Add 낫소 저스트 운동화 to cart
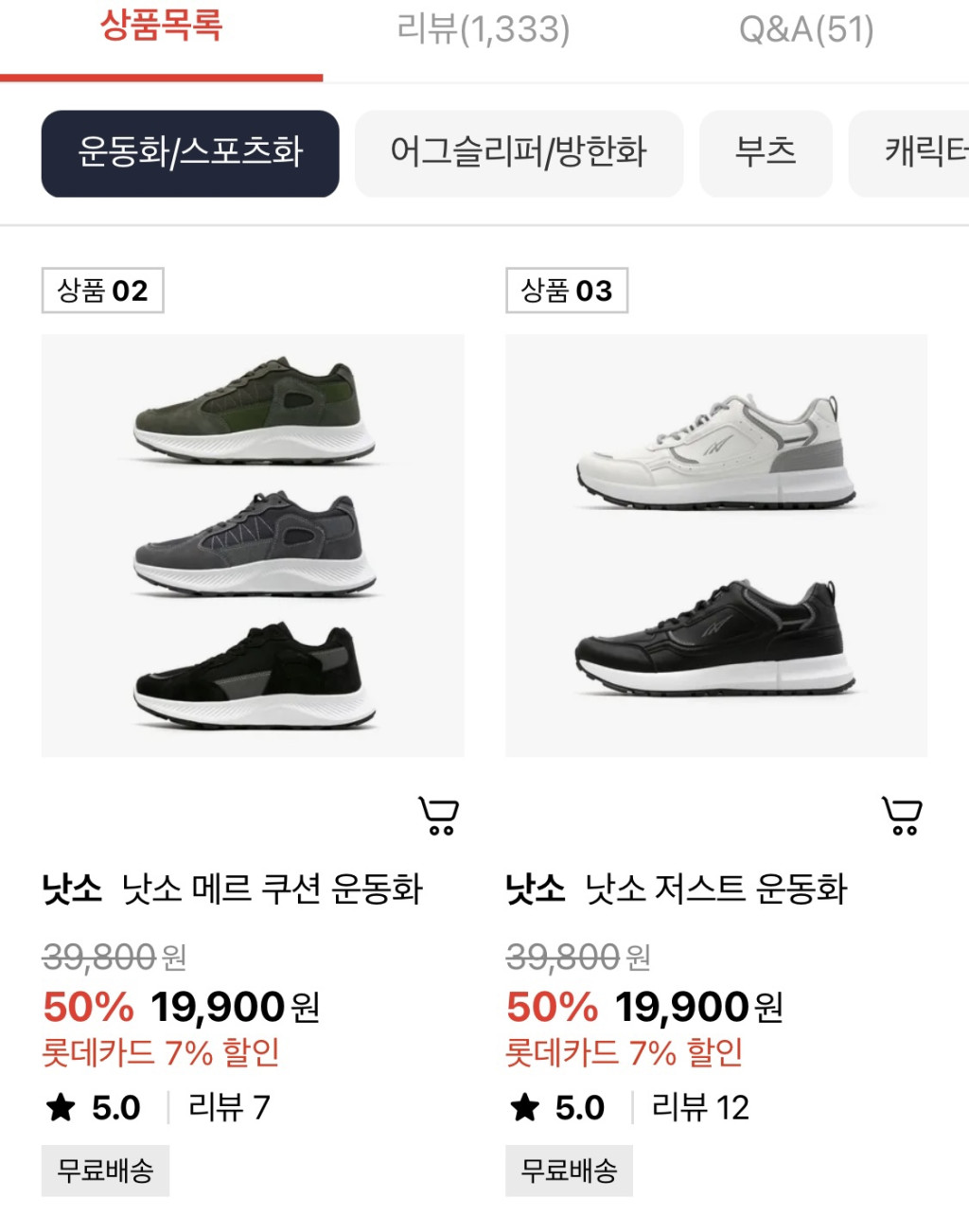969x1232 pixels. tap(901, 816)
